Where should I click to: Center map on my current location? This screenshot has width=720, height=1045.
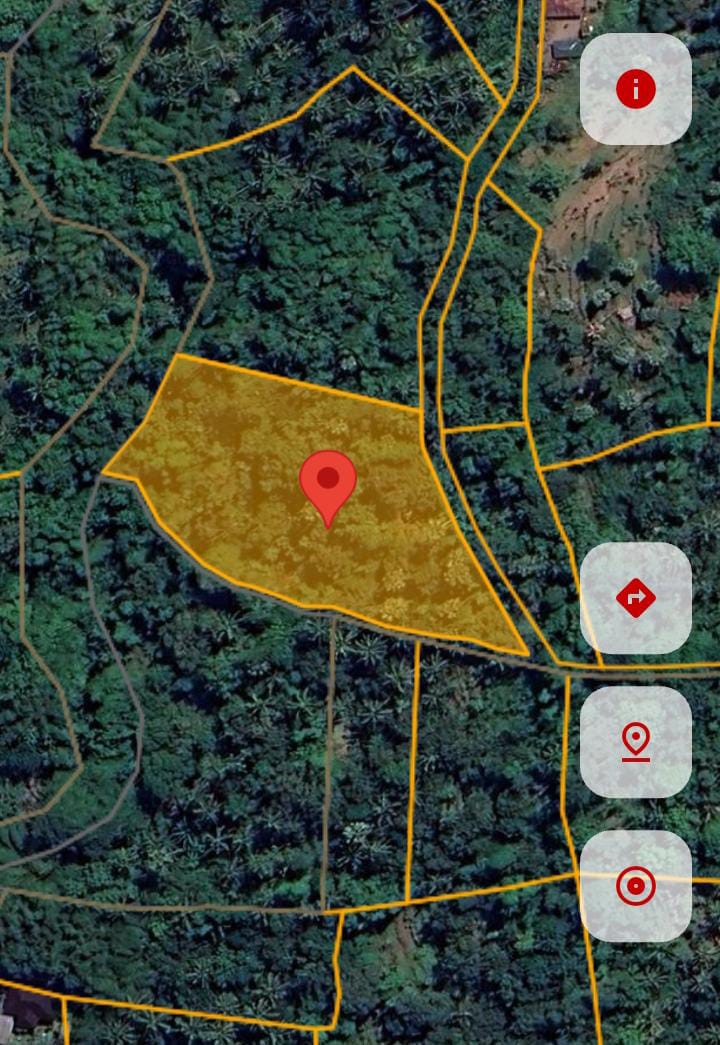pyautogui.click(x=635, y=886)
